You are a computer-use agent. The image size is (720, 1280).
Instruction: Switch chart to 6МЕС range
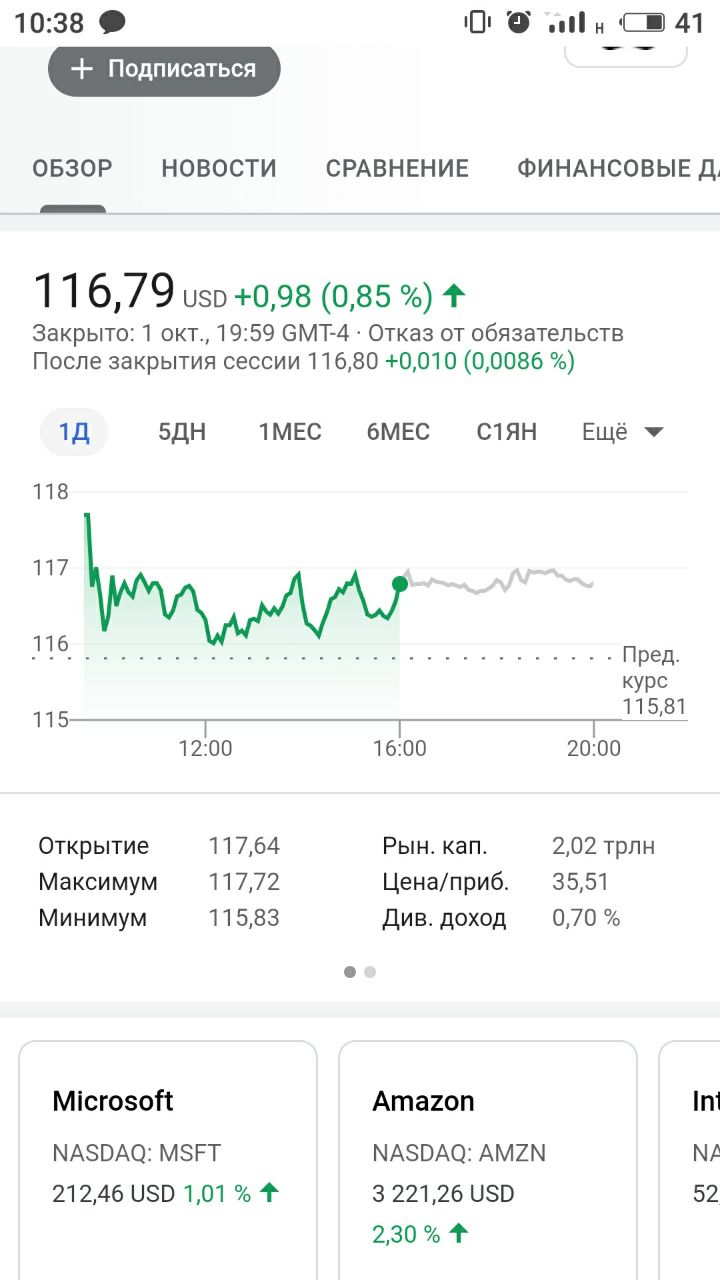[398, 432]
